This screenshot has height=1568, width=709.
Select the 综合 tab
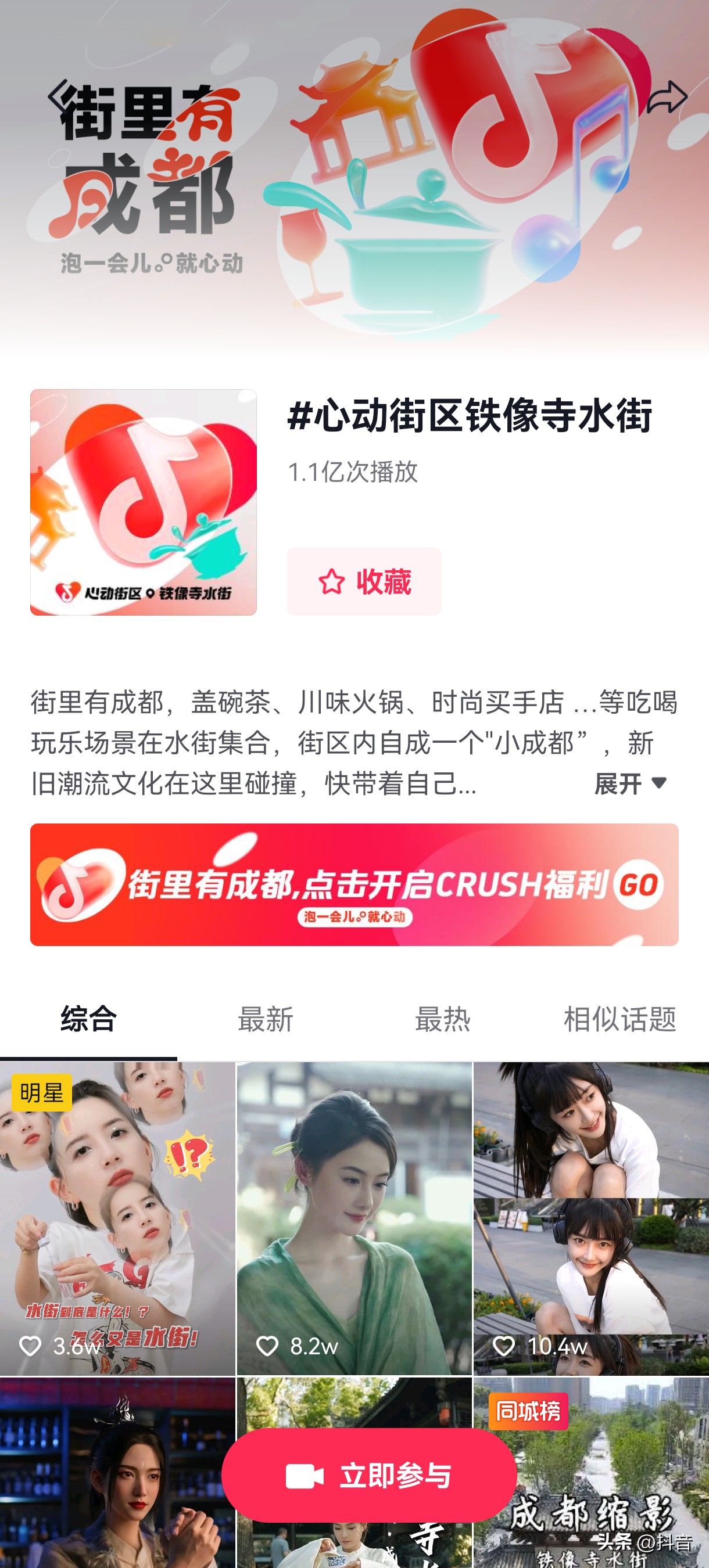(89, 1019)
